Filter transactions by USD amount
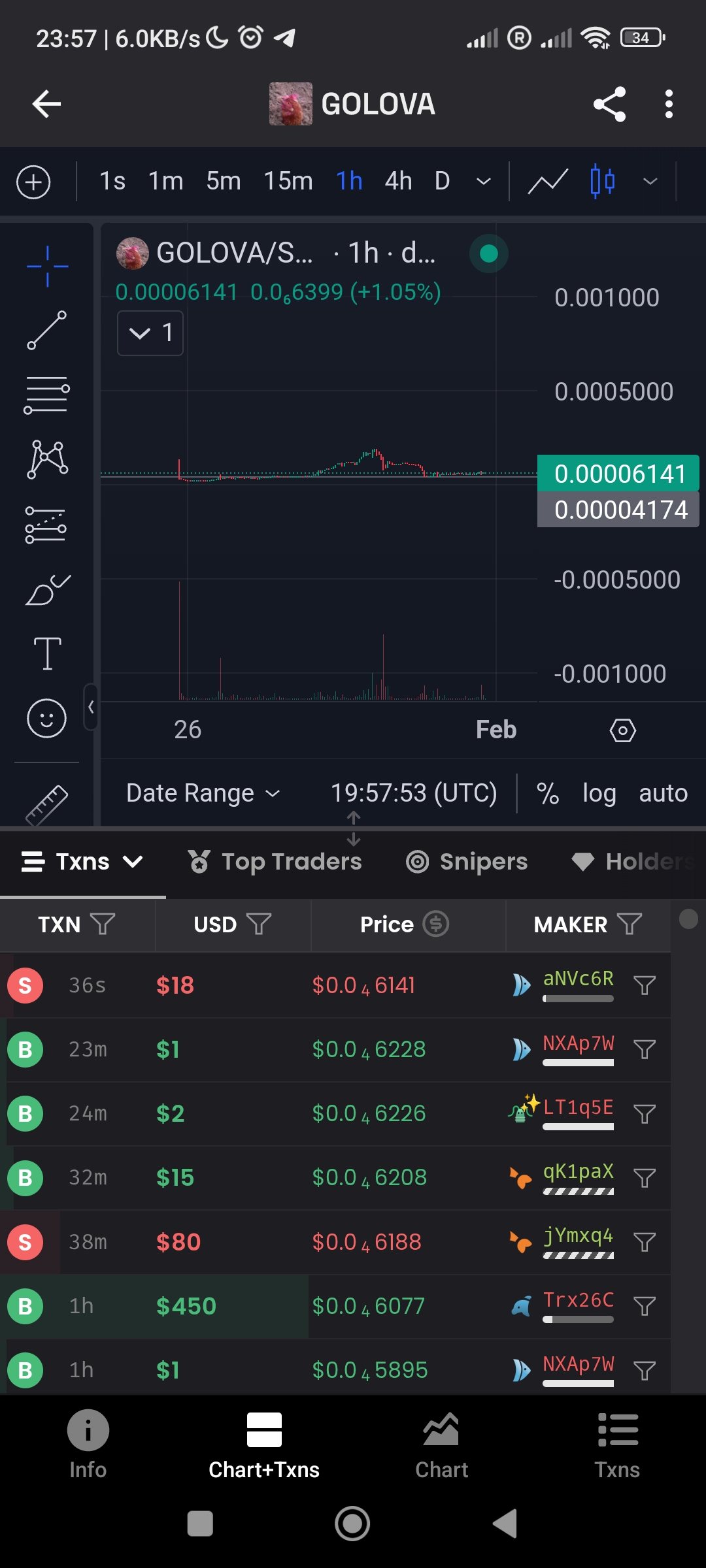Screen dimensions: 706x1568 click(x=259, y=924)
